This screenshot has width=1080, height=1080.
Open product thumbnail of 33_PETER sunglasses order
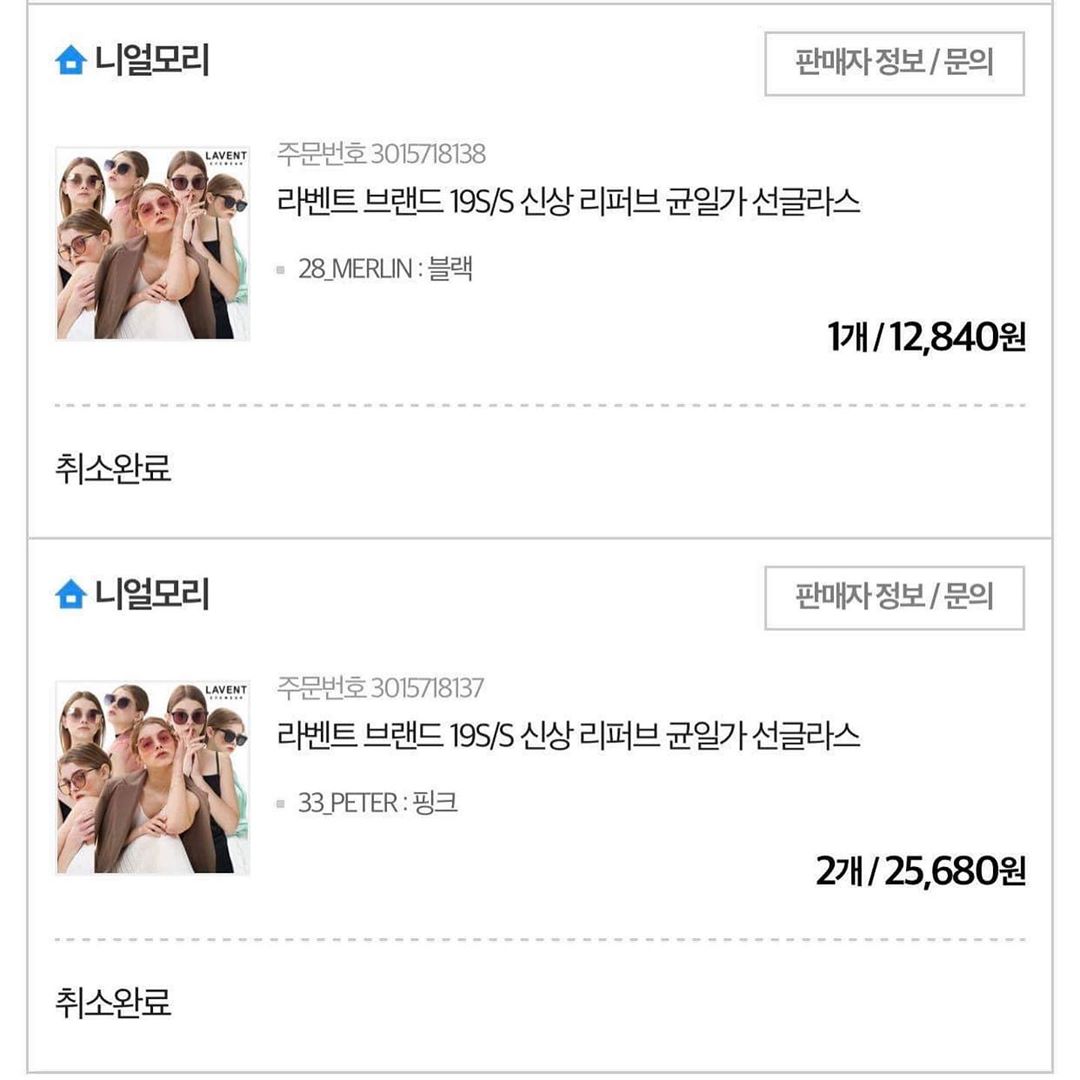[152, 777]
